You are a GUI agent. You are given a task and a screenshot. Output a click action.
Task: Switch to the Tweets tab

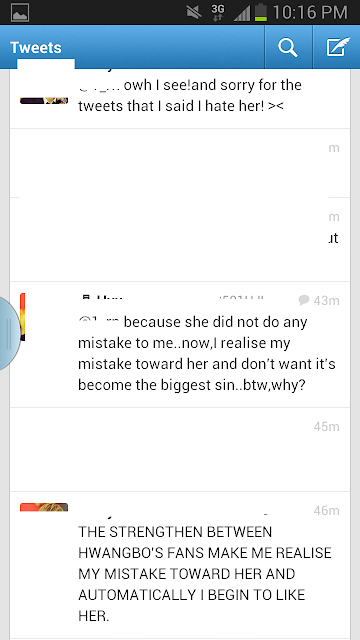36,48
